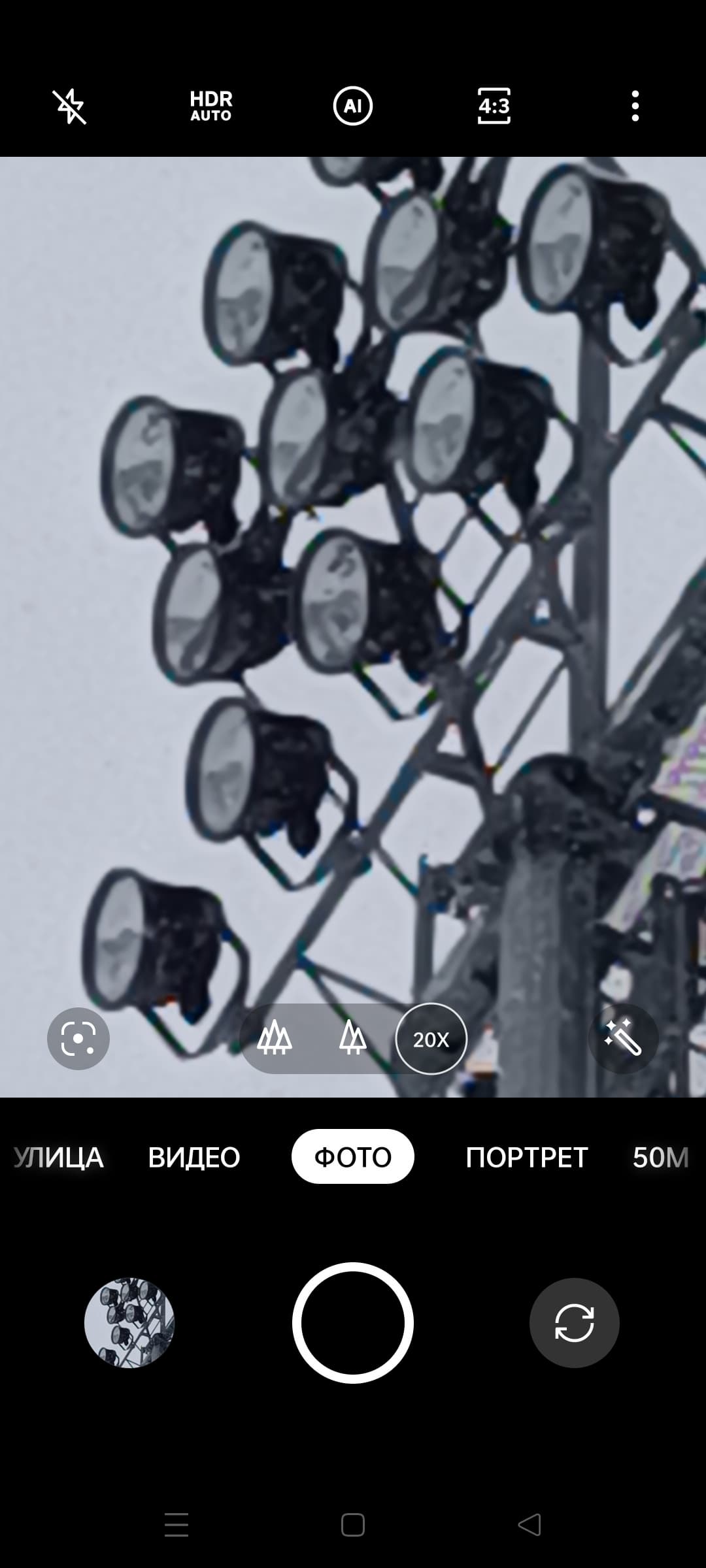Take a photo with the shutter
The image size is (706, 1568).
353,1323
